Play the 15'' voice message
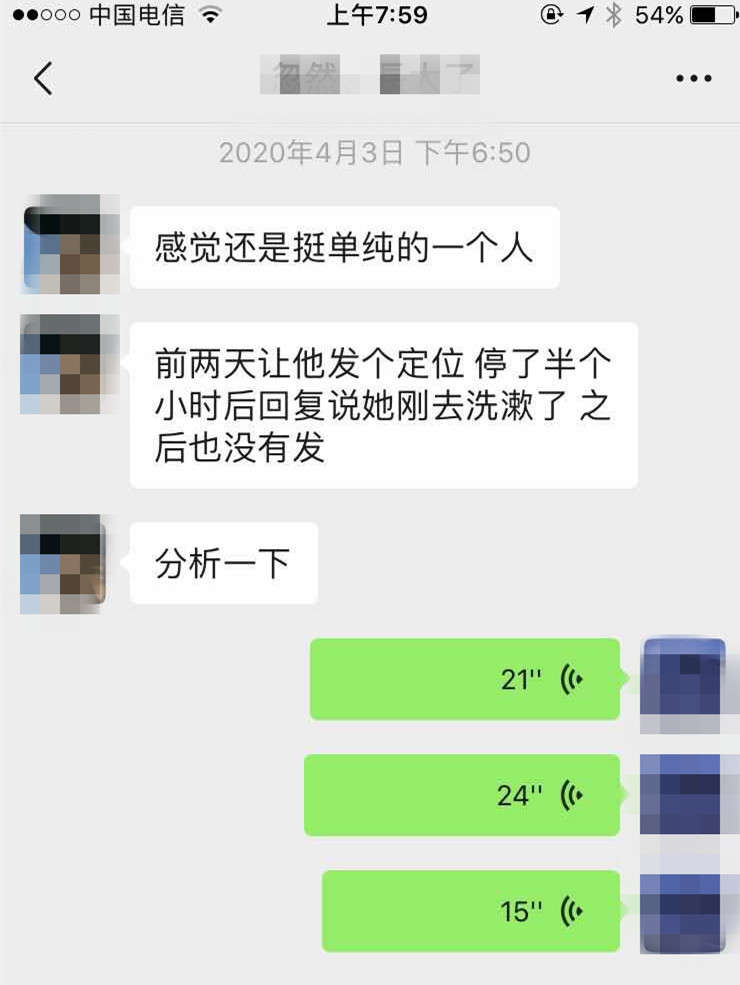 [x=470, y=911]
